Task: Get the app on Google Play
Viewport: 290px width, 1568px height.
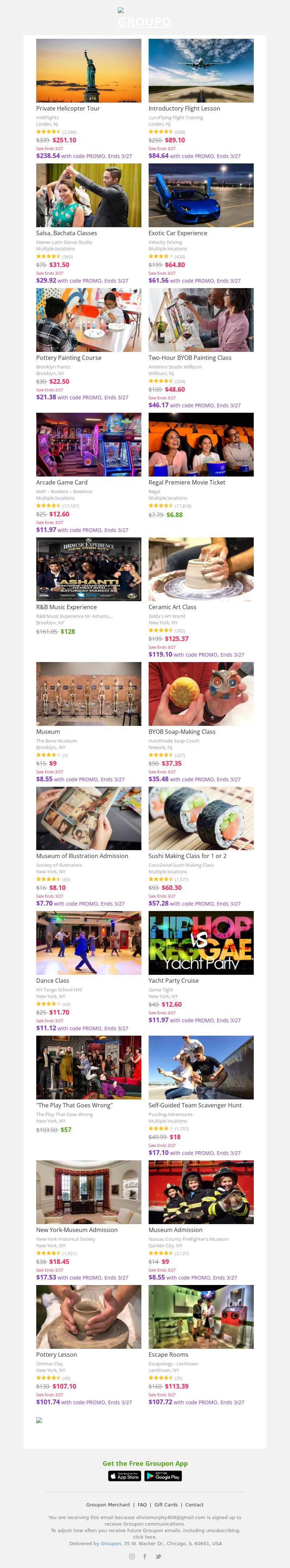Action: (x=163, y=1476)
